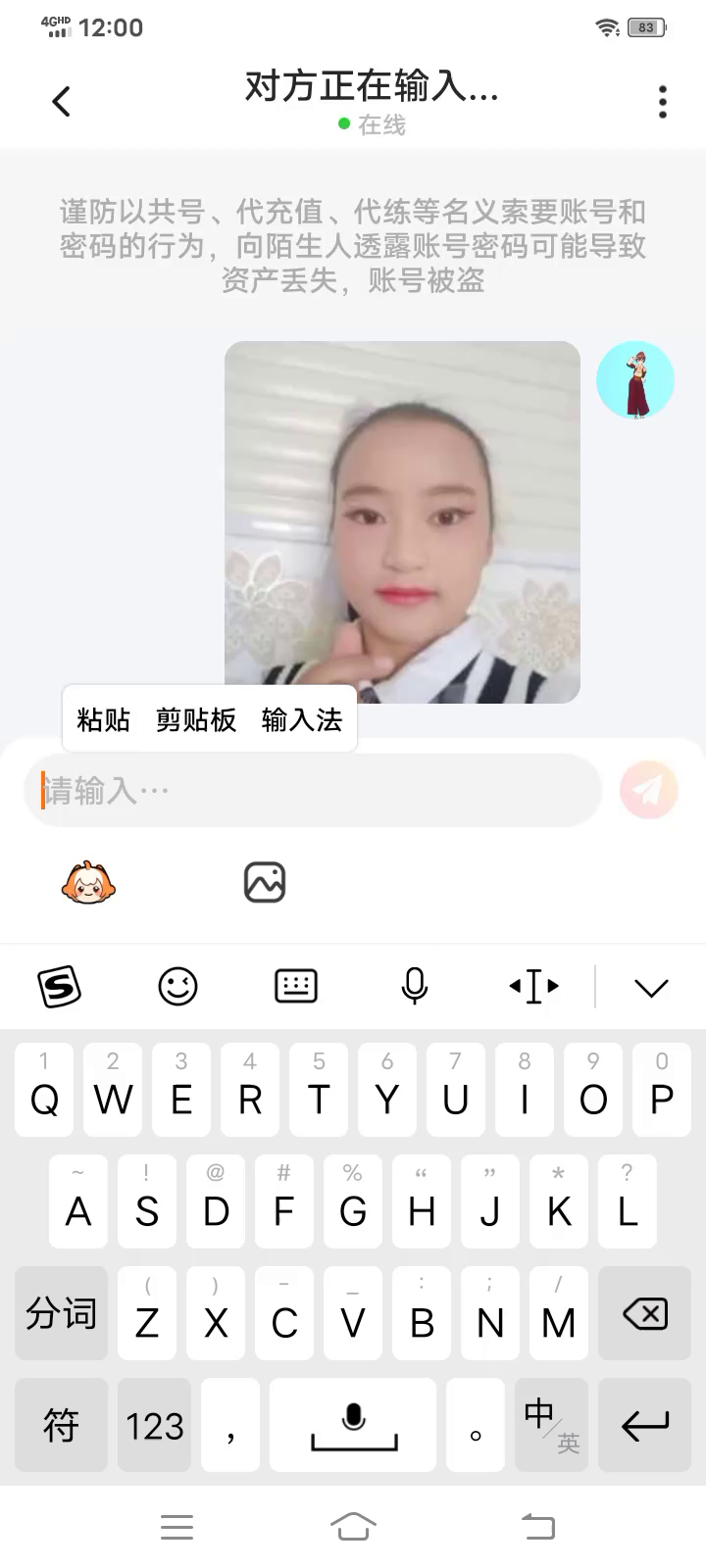This screenshot has width=706, height=1568.
Task: Tap the sender's avatar beside the photo
Action: (635, 380)
